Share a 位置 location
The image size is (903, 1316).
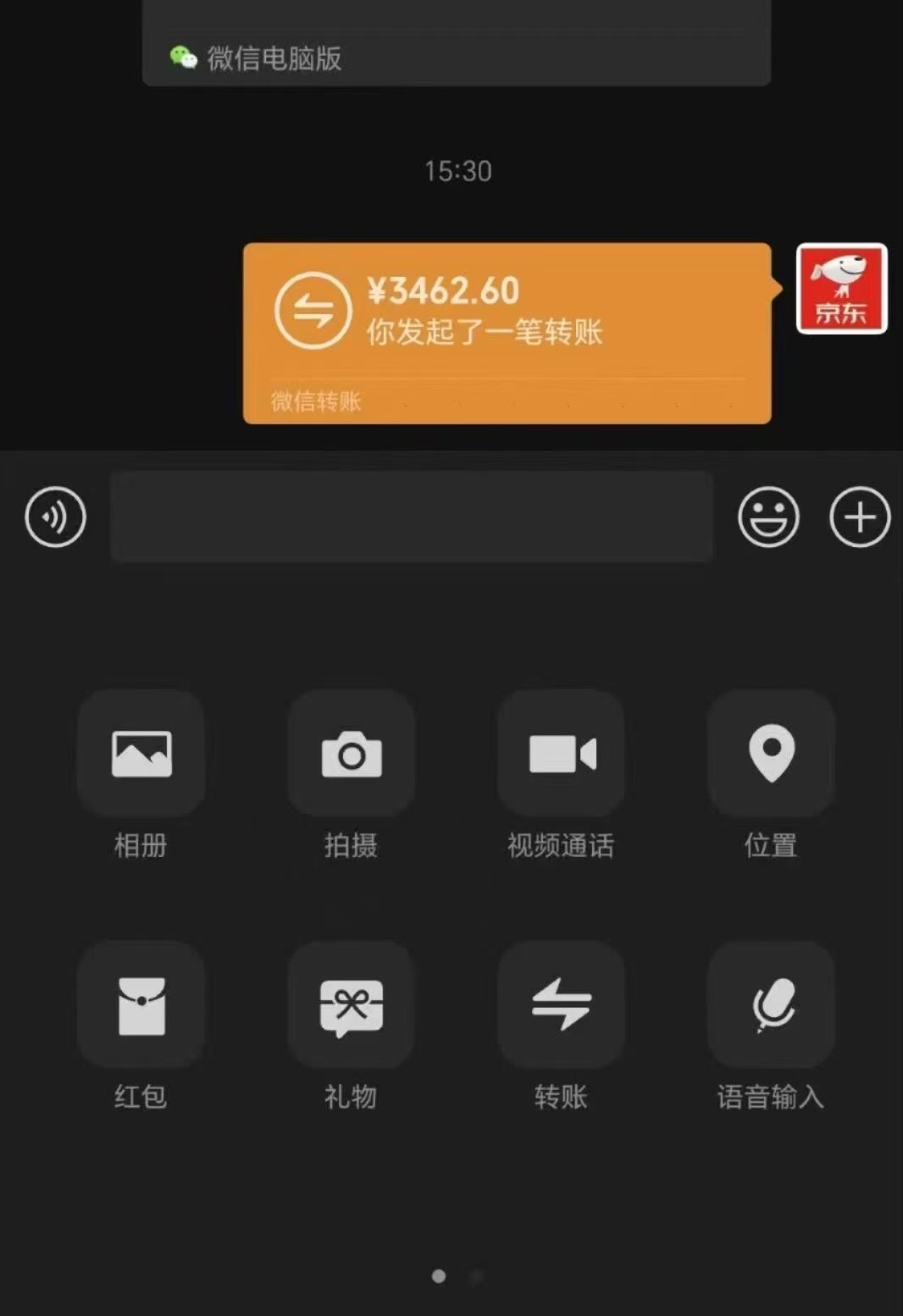pos(771,754)
